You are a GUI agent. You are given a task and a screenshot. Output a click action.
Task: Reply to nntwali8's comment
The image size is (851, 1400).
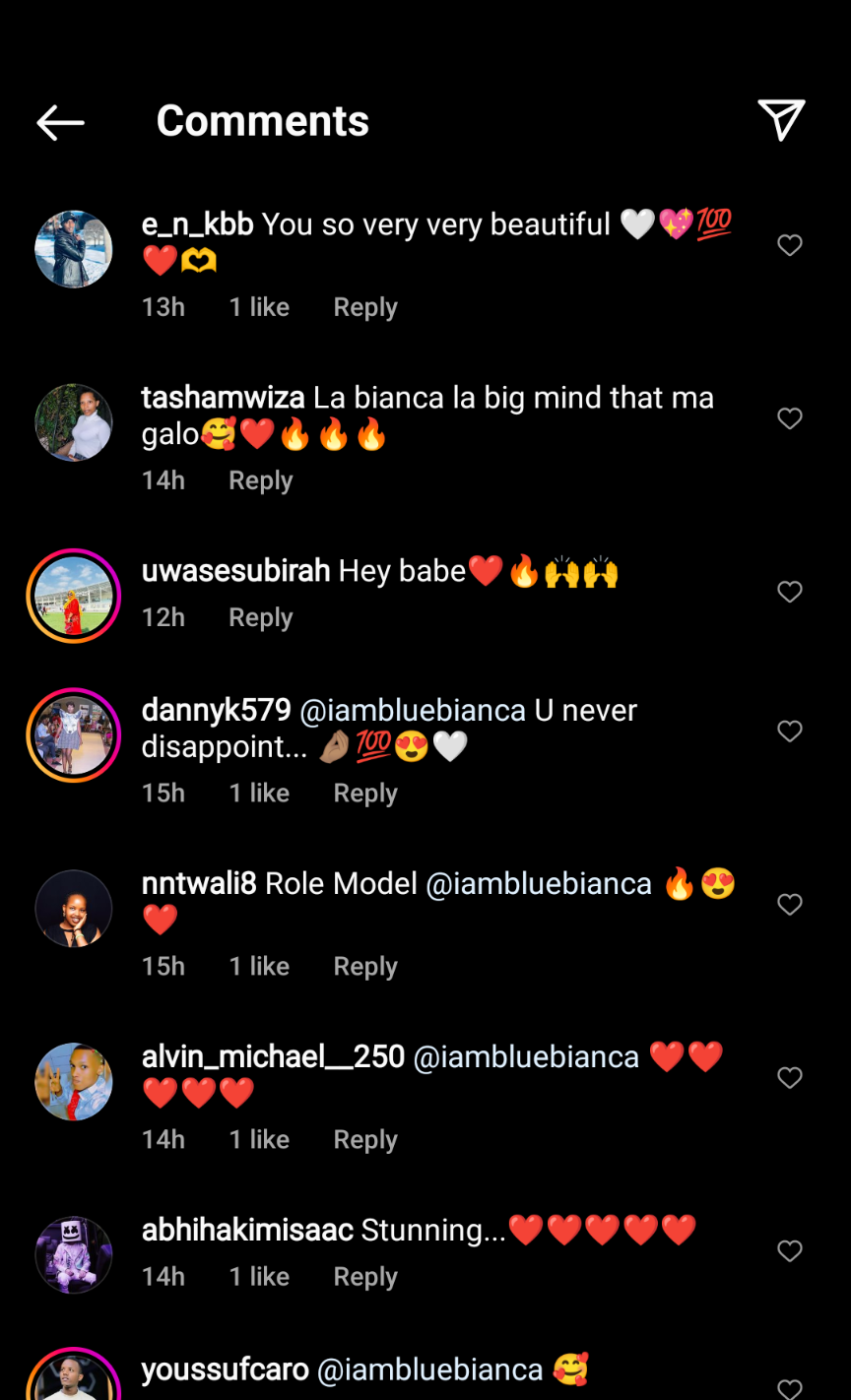(x=365, y=967)
